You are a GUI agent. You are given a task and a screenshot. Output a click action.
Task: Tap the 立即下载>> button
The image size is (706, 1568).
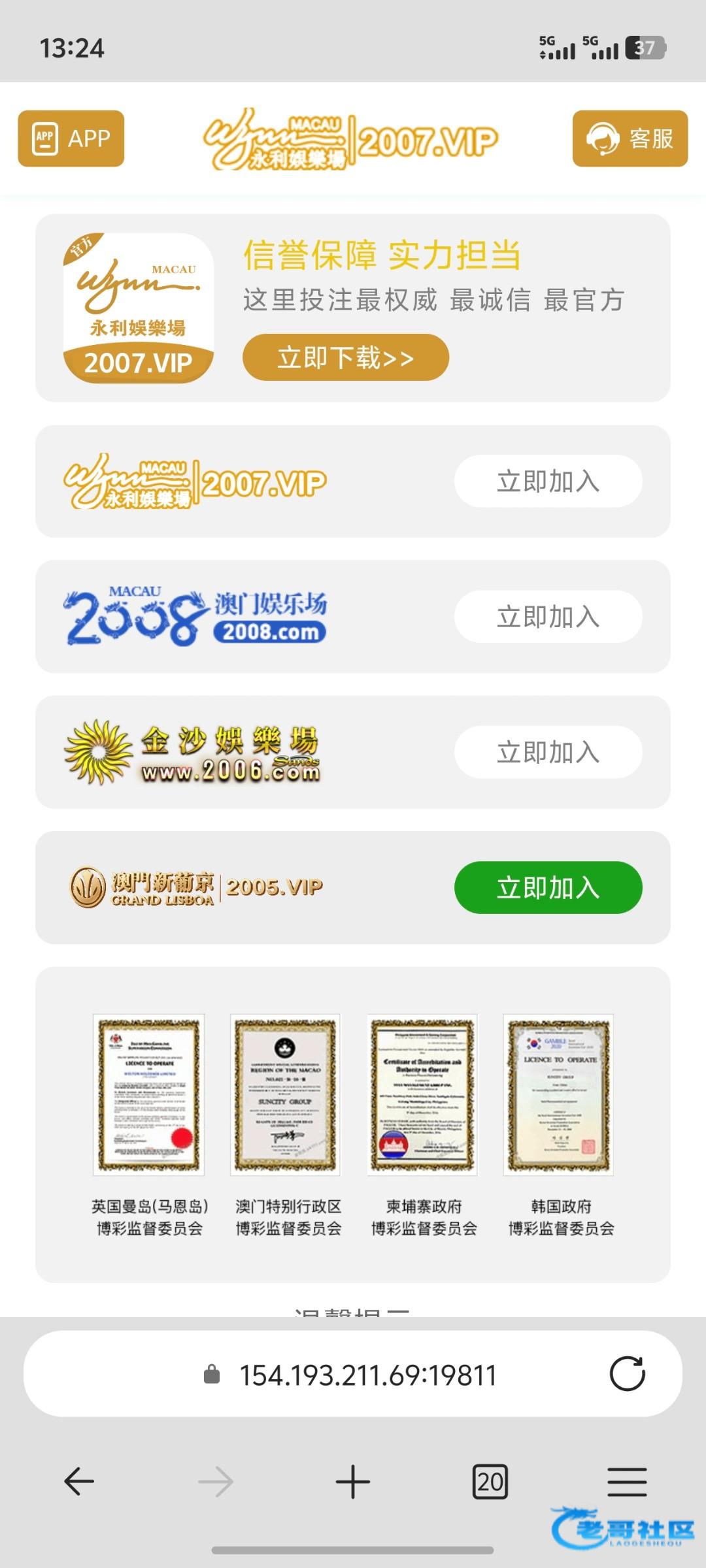(x=345, y=357)
